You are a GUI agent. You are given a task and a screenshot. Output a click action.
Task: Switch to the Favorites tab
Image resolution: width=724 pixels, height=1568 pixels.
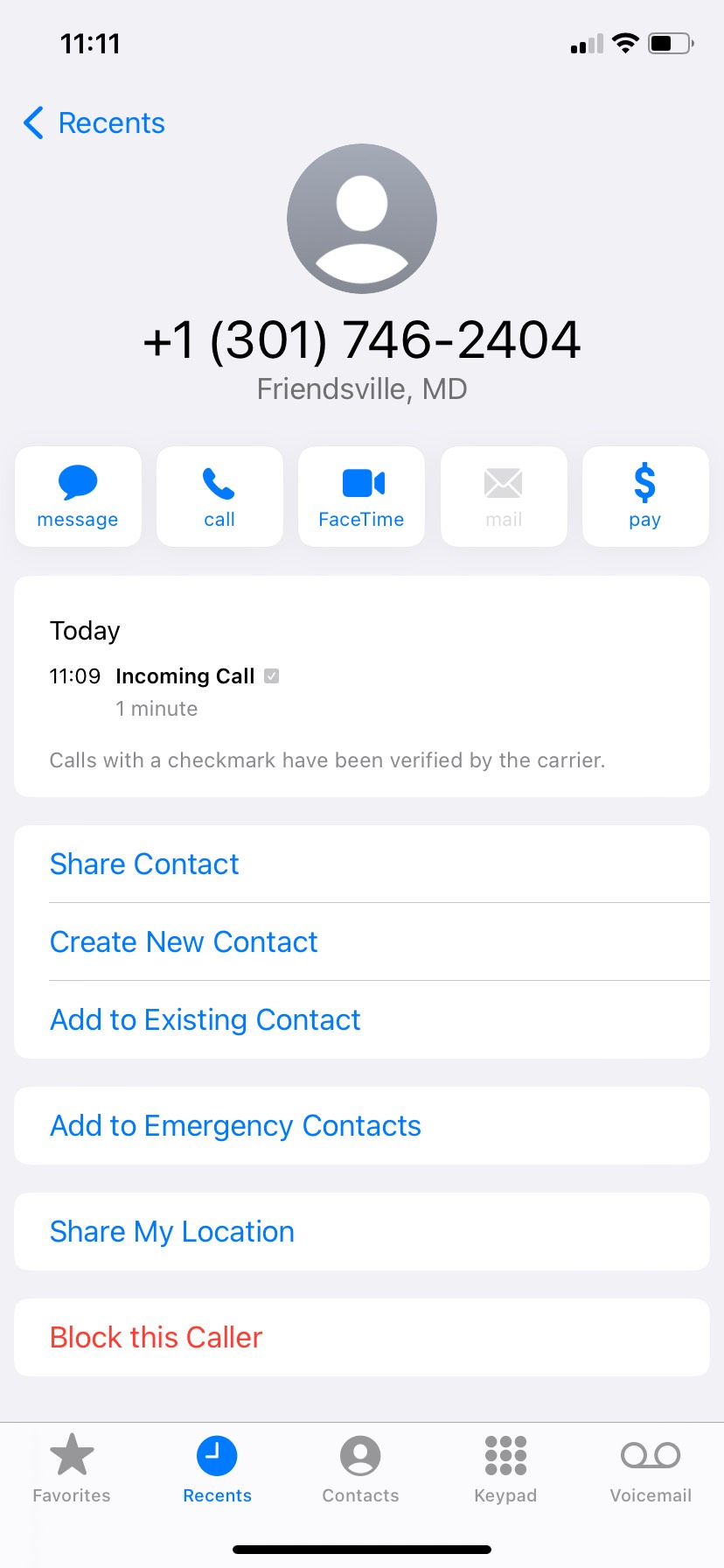[x=72, y=1468]
